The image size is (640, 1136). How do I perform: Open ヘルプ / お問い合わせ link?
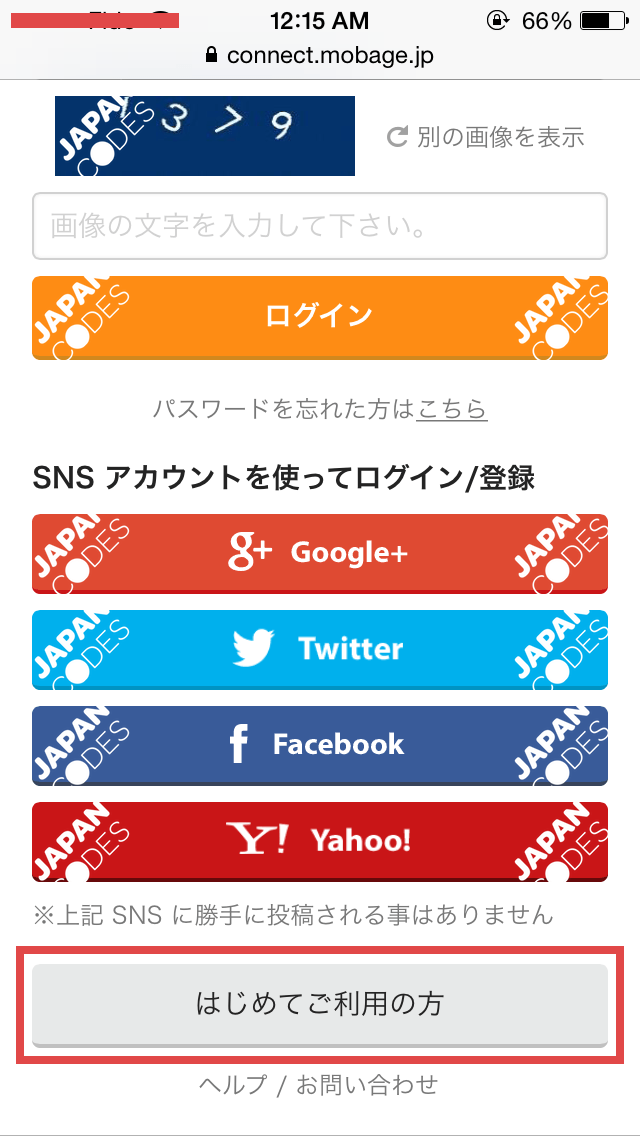point(318,1085)
